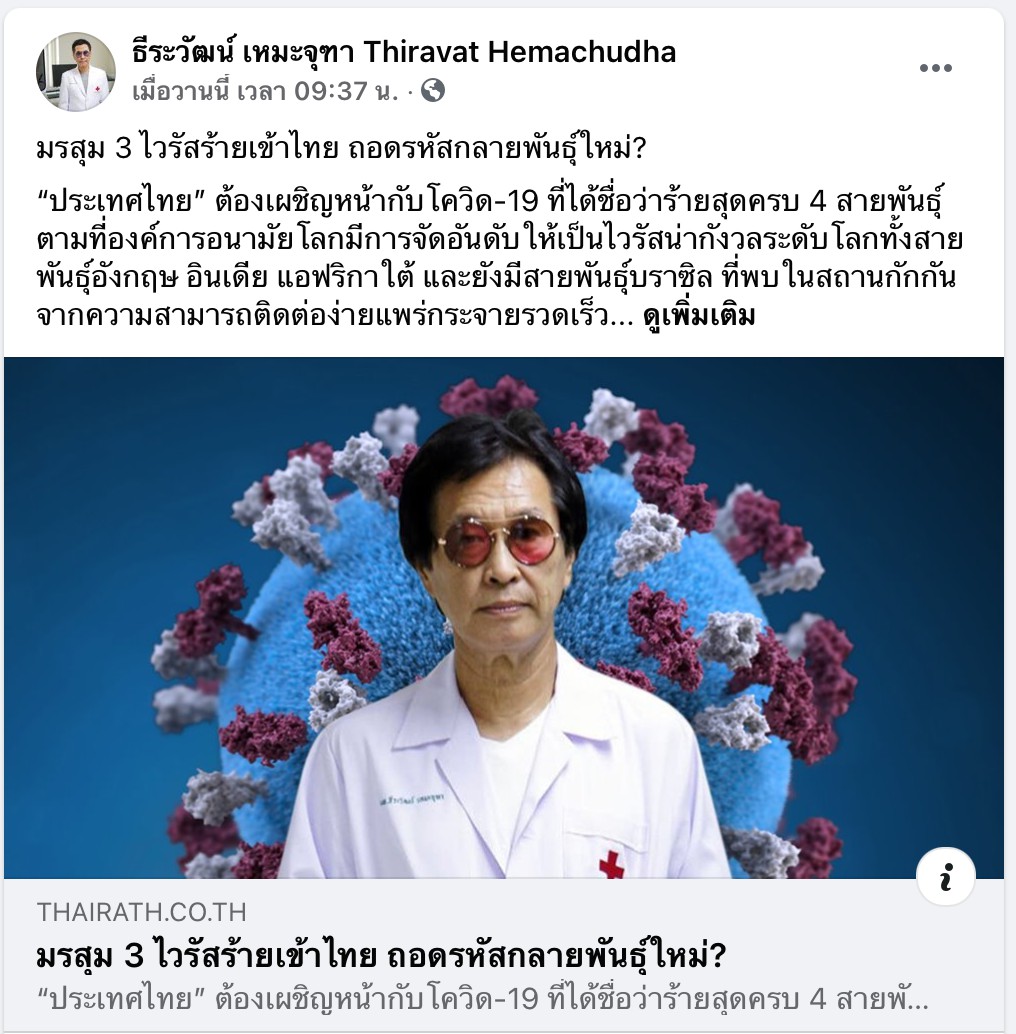
Task: Open Thiravat Hemachudha's profile picture
Action: (x=76, y=71)
